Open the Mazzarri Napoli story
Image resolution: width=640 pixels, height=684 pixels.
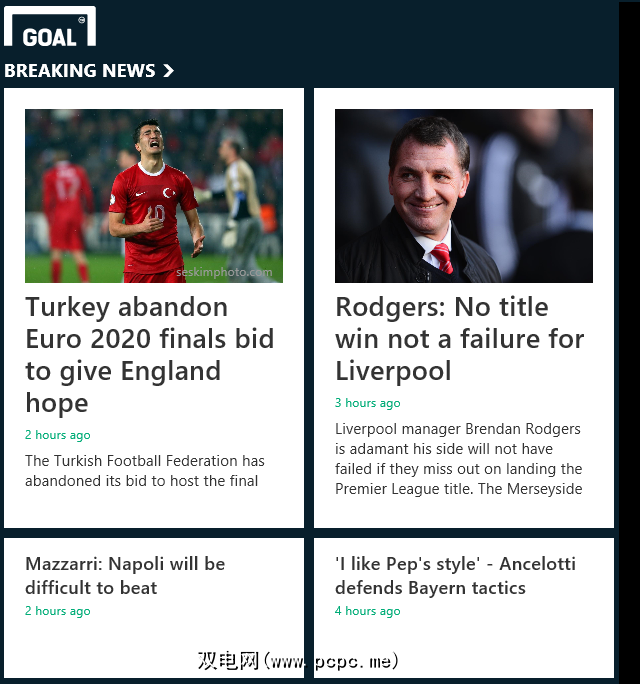[125, 576]
